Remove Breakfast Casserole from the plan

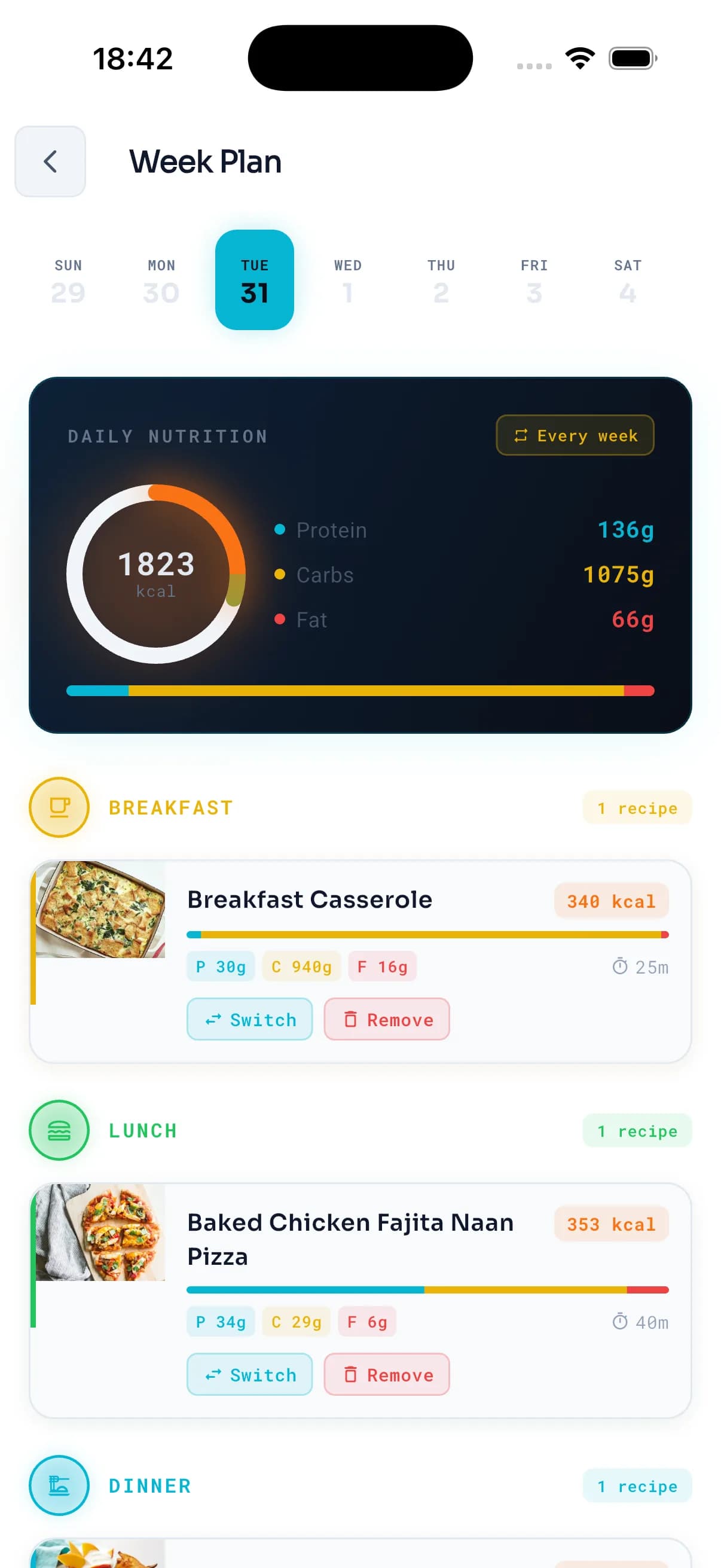[x=386, y=1019]
